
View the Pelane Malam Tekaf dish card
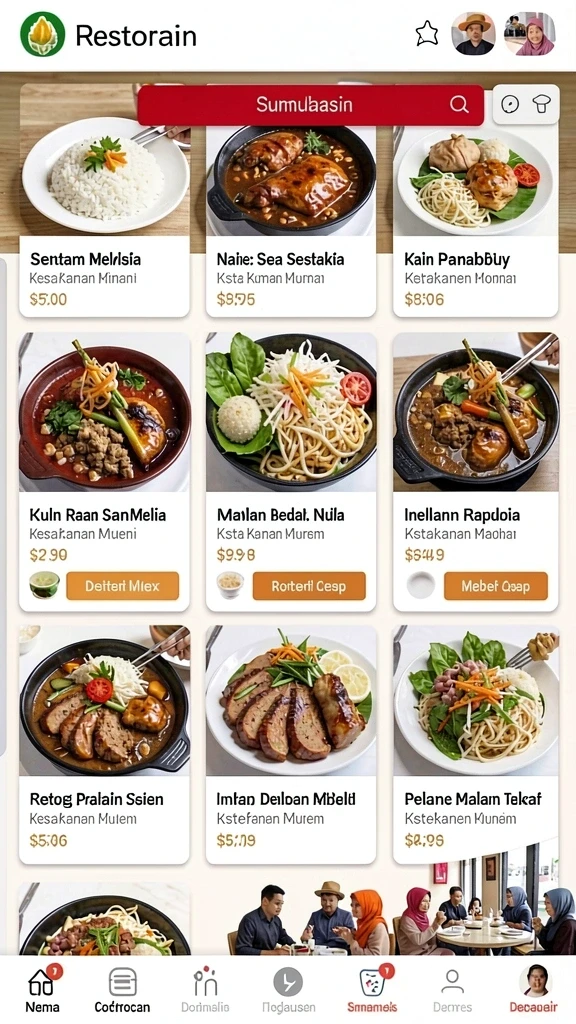[475, 744]
